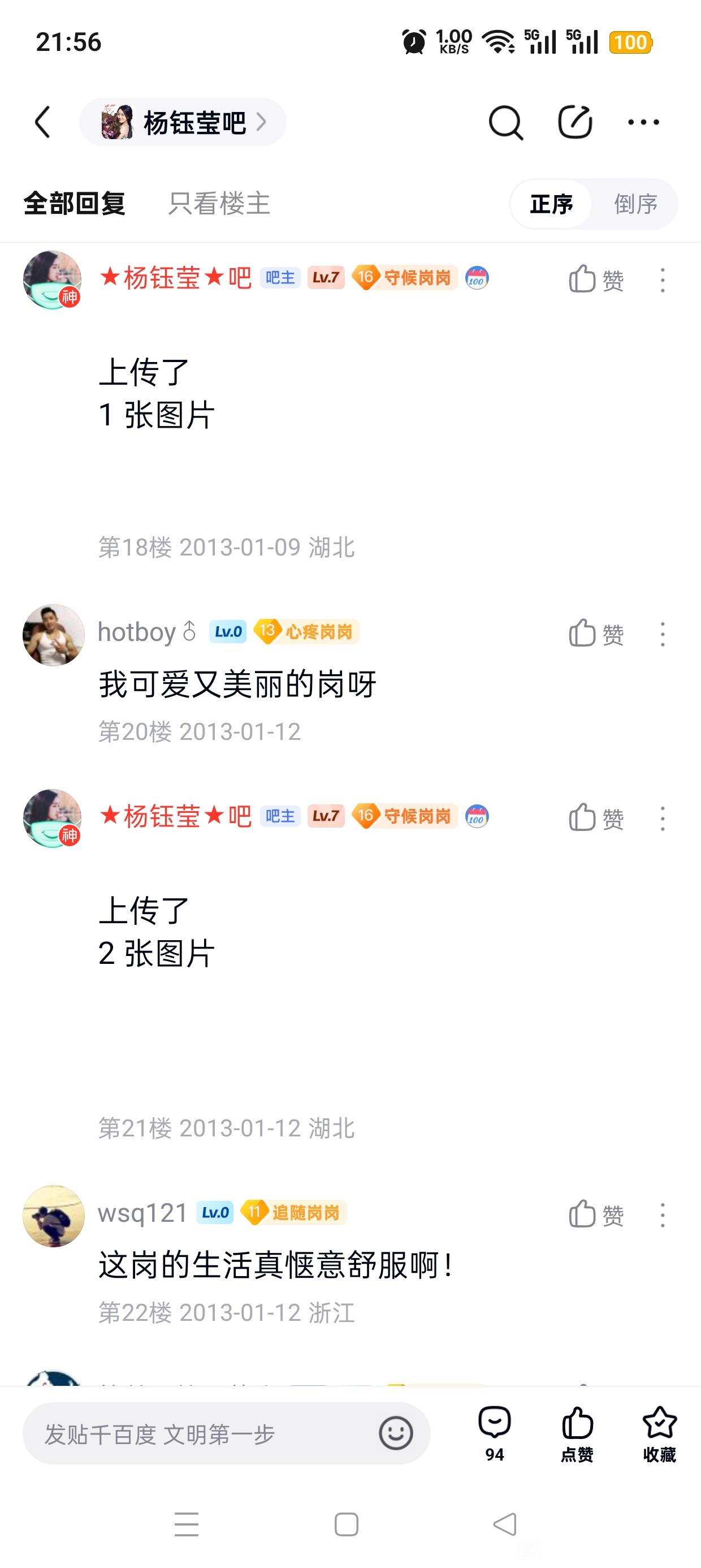This screenshot has width=701, height=1568.
Task: Open the emoji picker in reply box
Action: pyautogui.click(x=396, y=1433)
